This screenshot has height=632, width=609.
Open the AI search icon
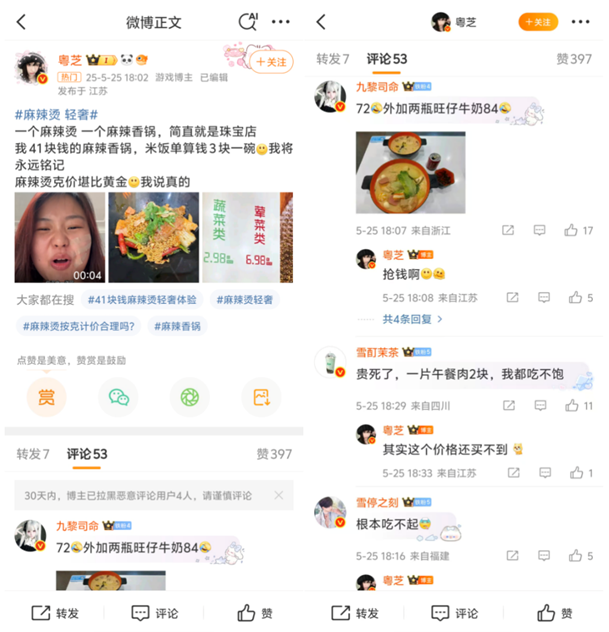pyautogui.click(x=247, y=21)
